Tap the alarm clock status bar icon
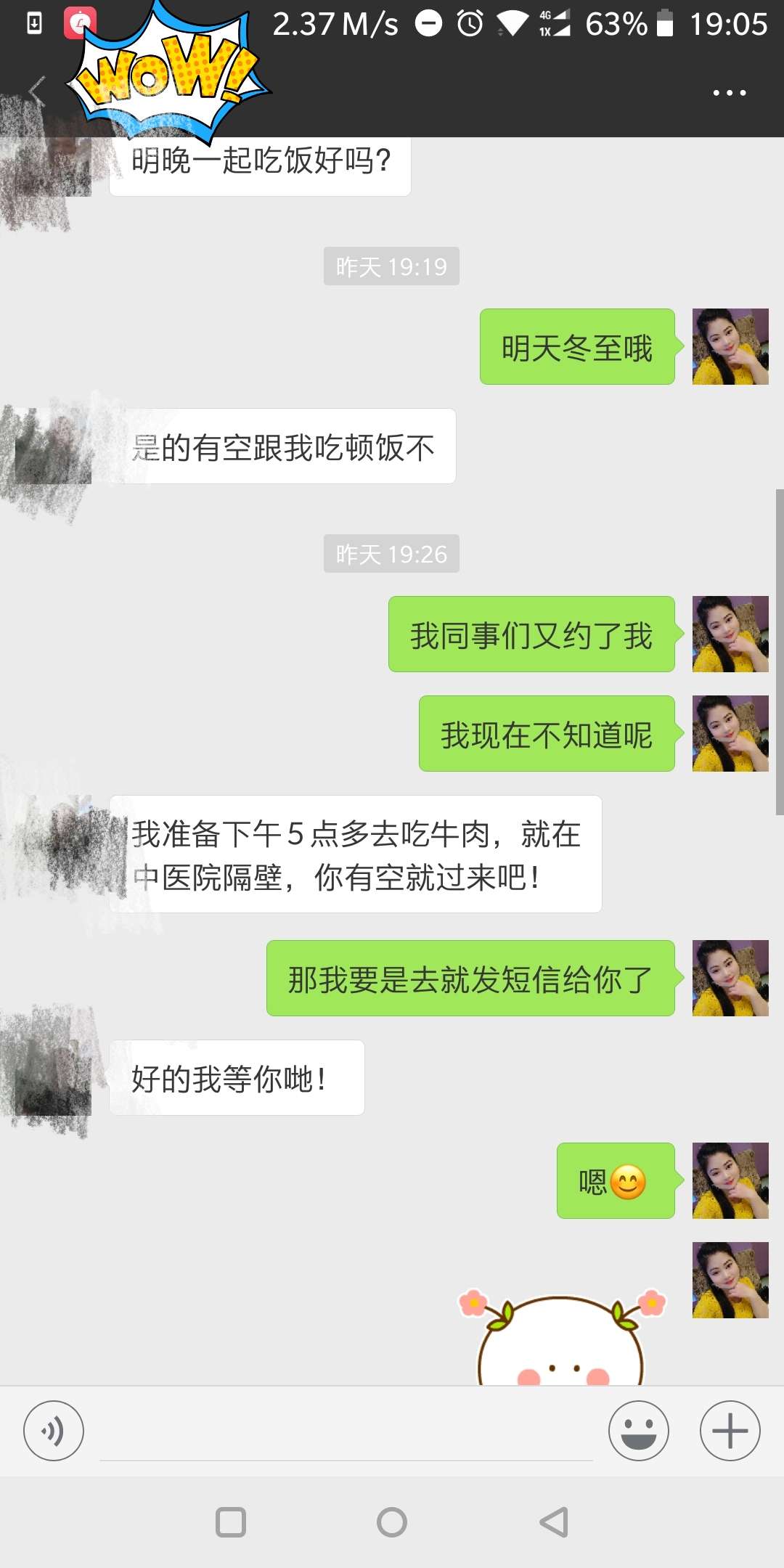Viewport: 784px width, 1568px height. 468,24
